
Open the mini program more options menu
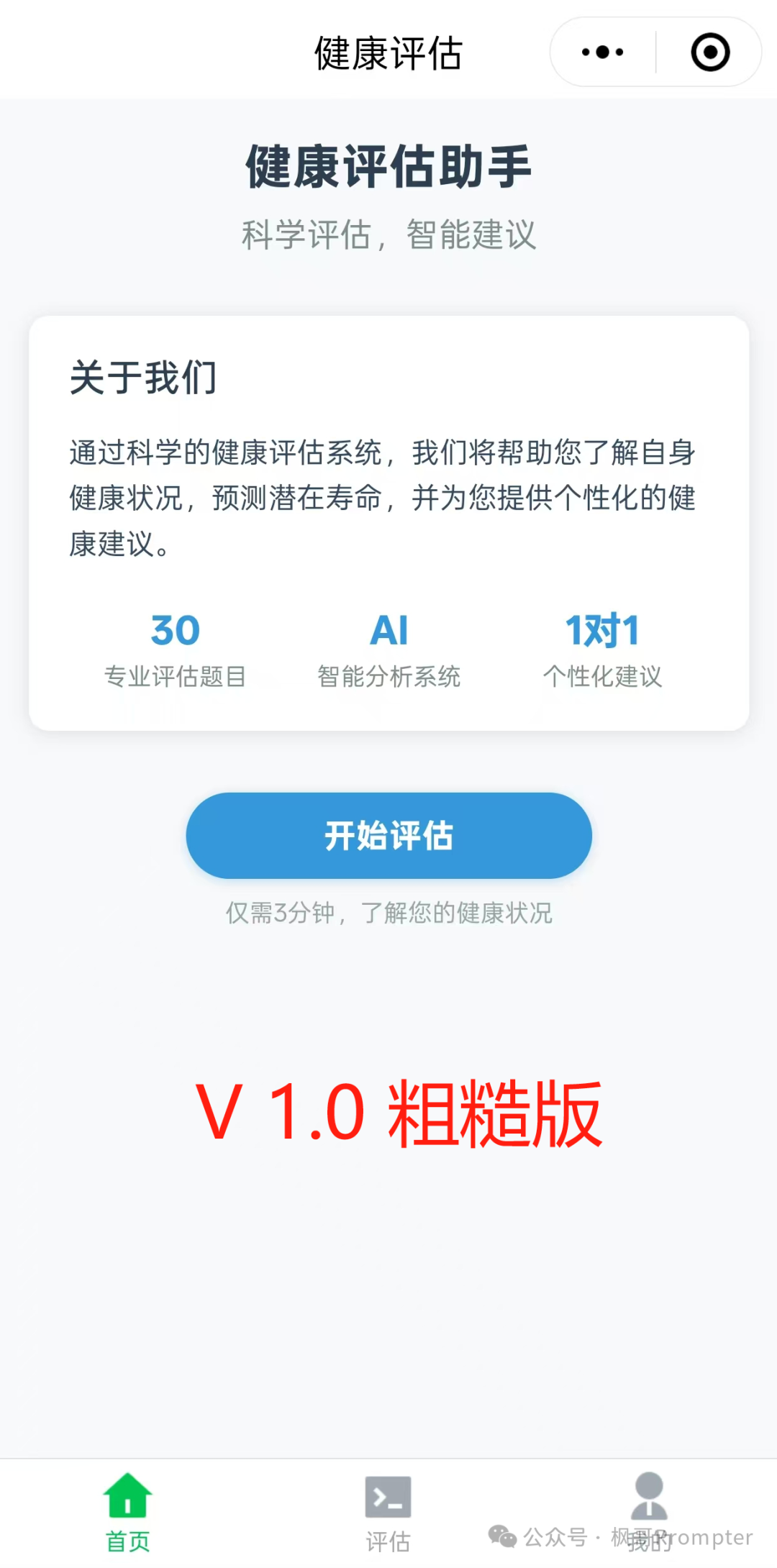click(603, 53)
